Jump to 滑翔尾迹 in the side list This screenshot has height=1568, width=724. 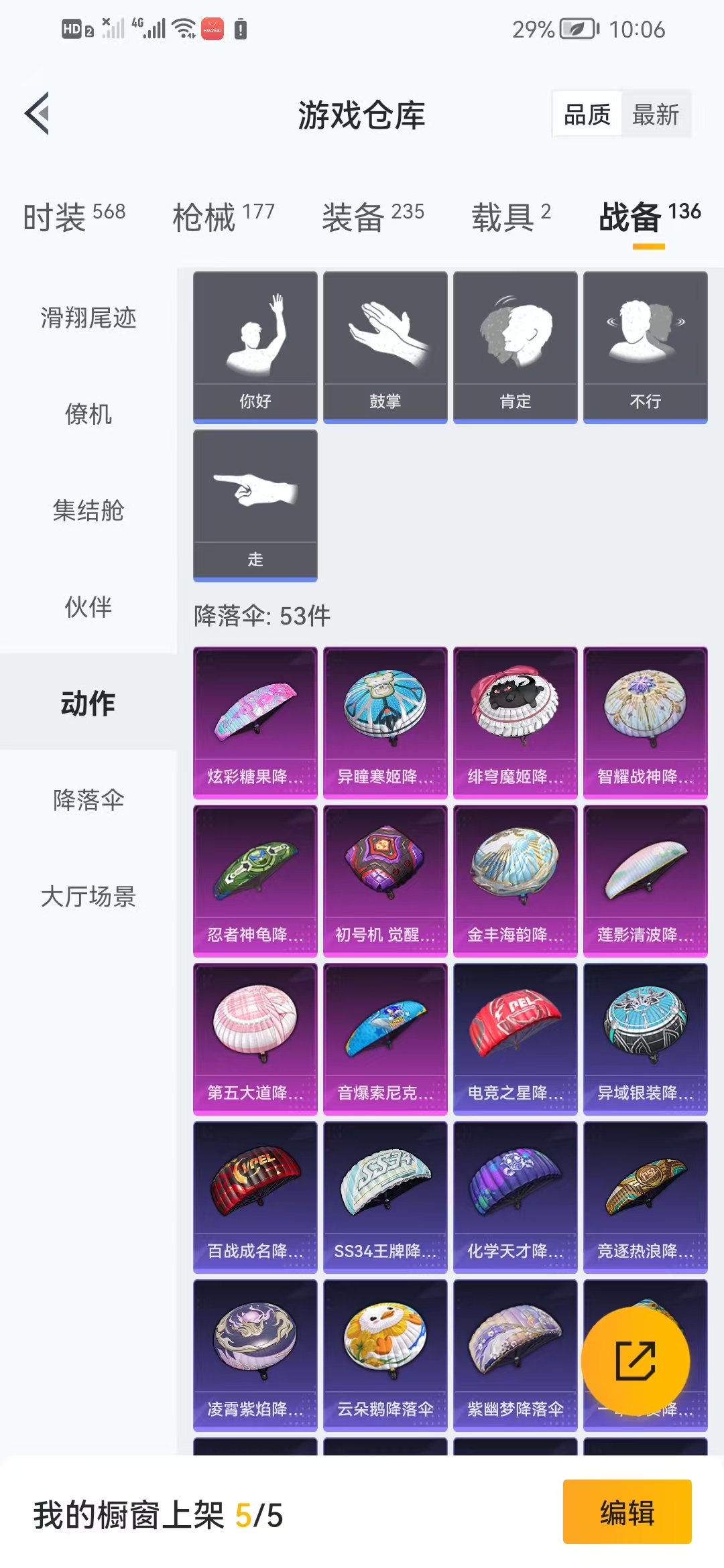coord(88,318)
